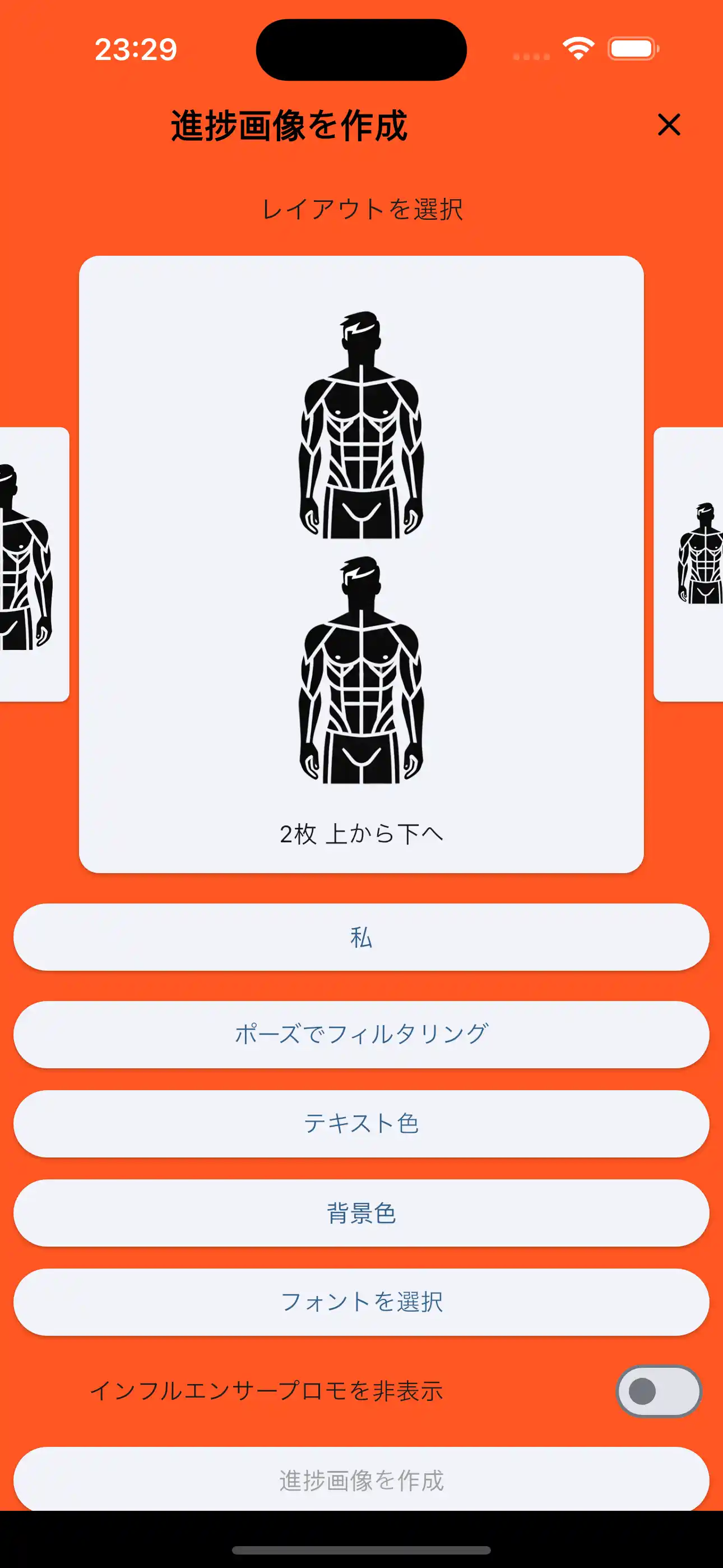Tap the 23:29 clock in status bar
This screenshot has width=723, height=1568.
click(135, 50)
